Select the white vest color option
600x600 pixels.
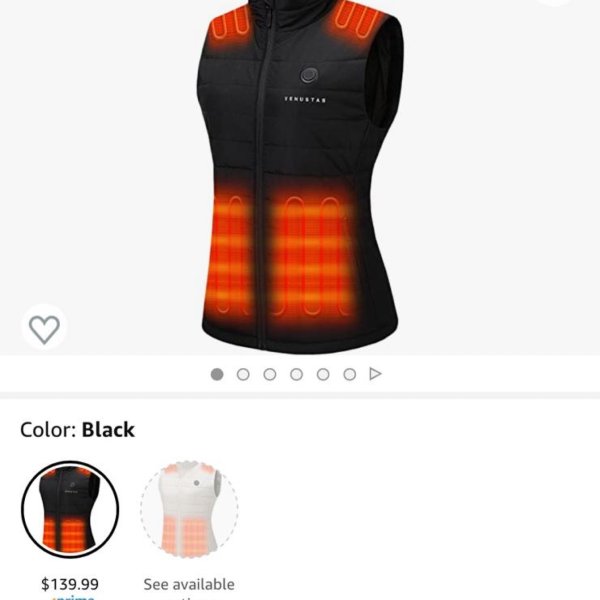pos(189,509)
